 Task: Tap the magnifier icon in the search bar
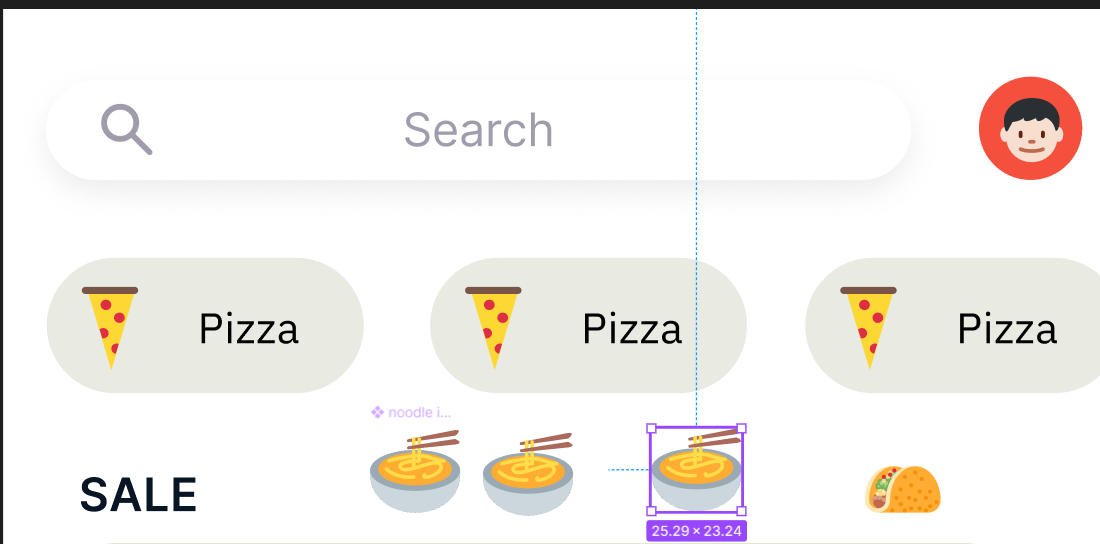tap(126, 130)
